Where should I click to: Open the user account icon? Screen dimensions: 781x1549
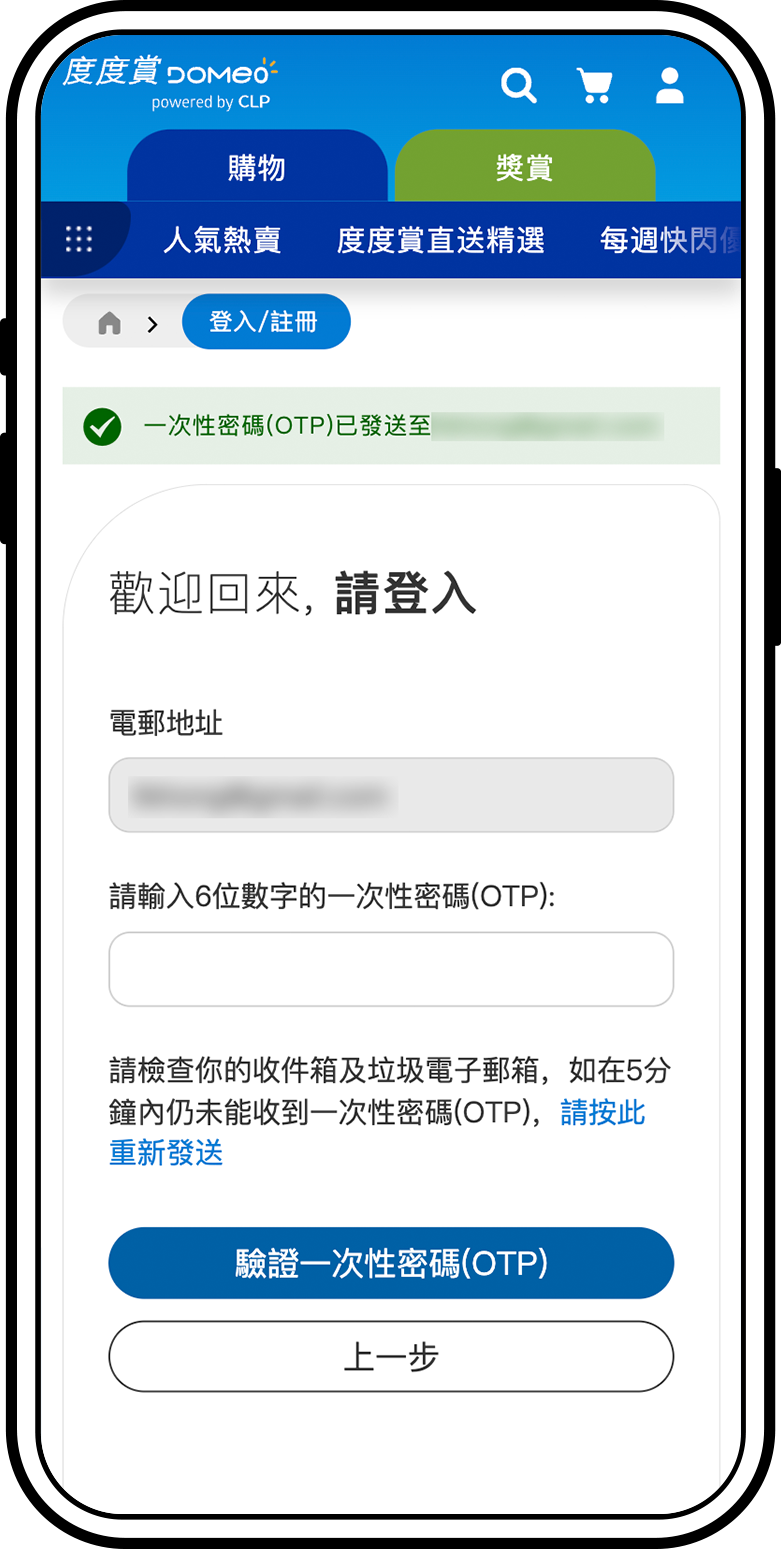point(669,86)
